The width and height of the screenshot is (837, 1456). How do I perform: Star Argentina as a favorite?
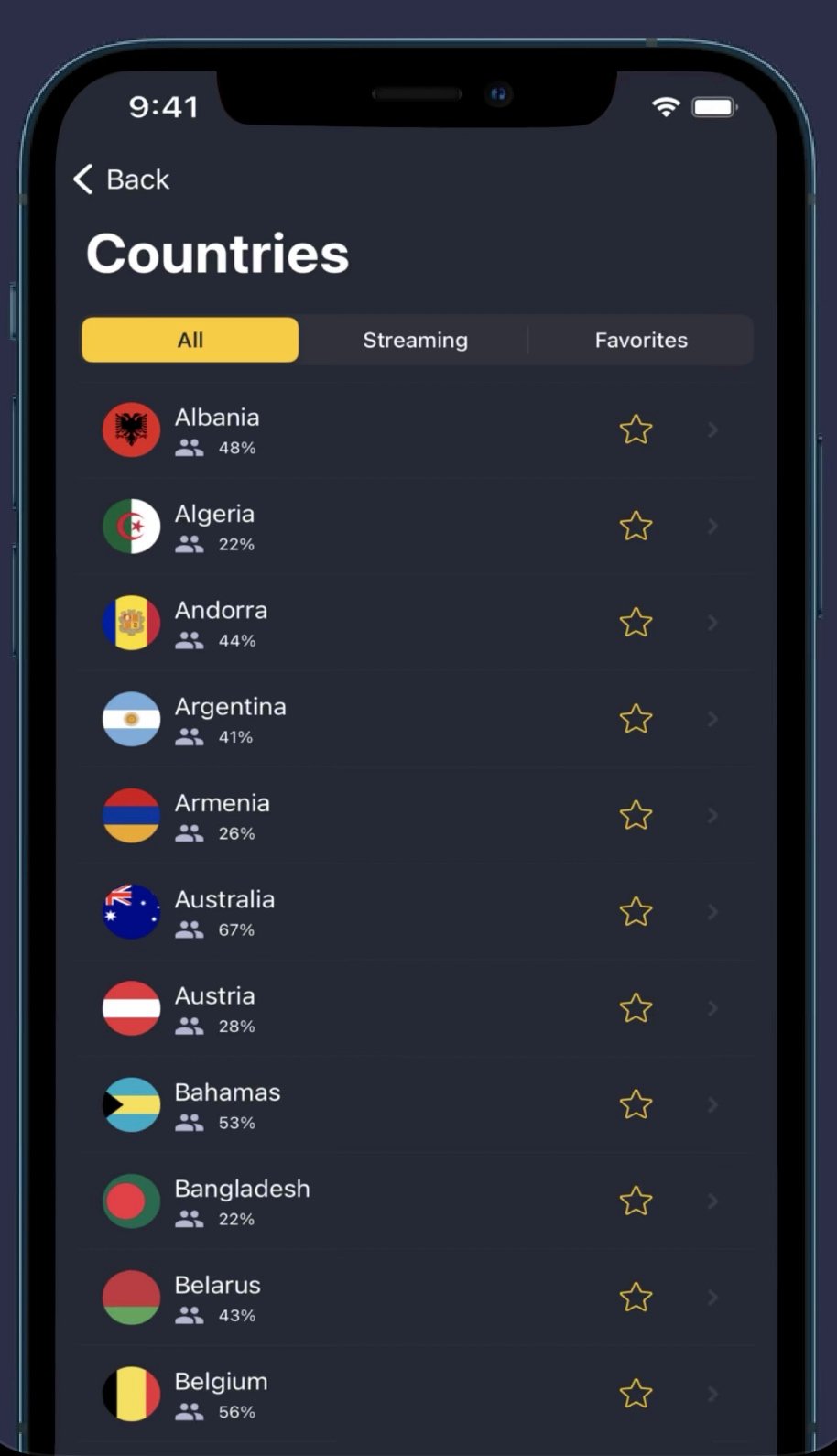click(x=636, y=719)
